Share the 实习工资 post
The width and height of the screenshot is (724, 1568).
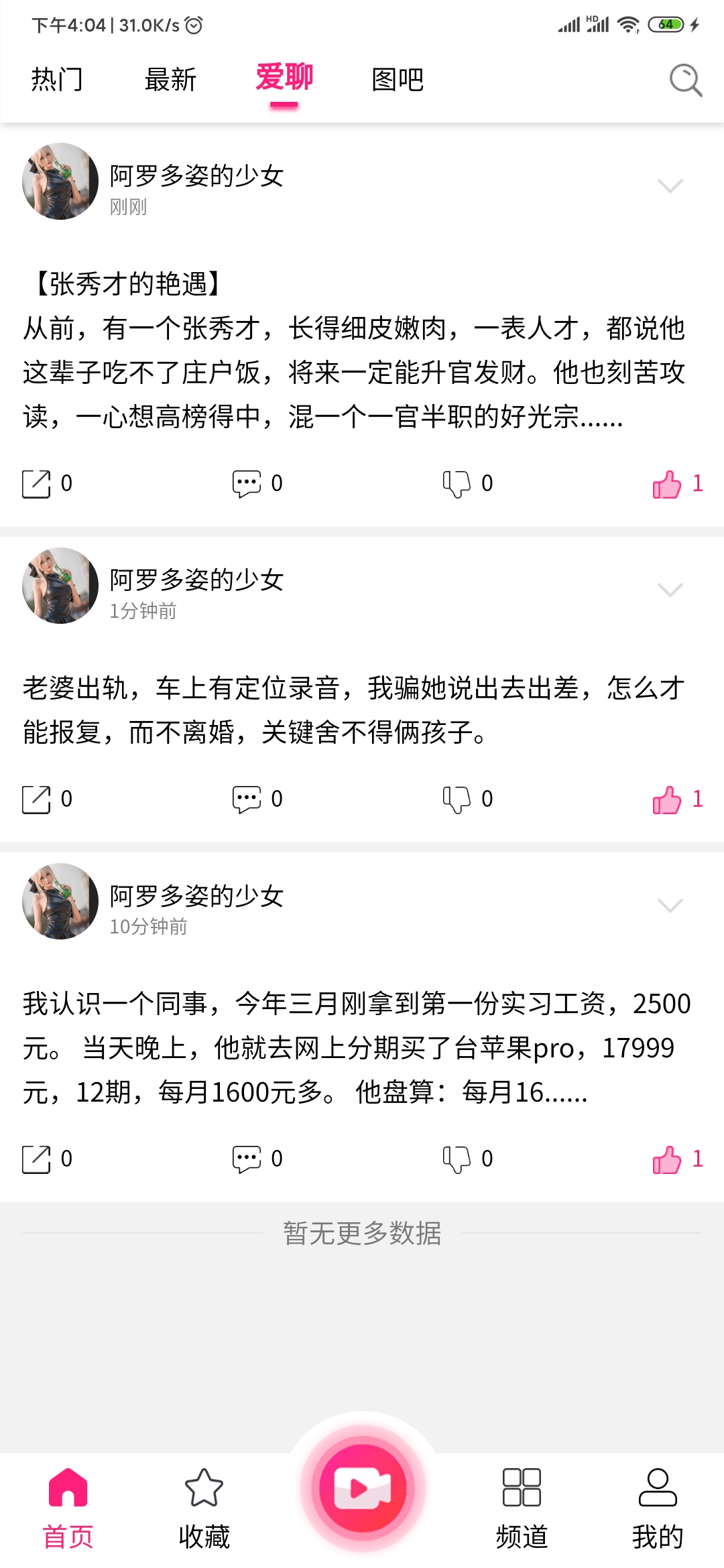[x=37, y=1159]
